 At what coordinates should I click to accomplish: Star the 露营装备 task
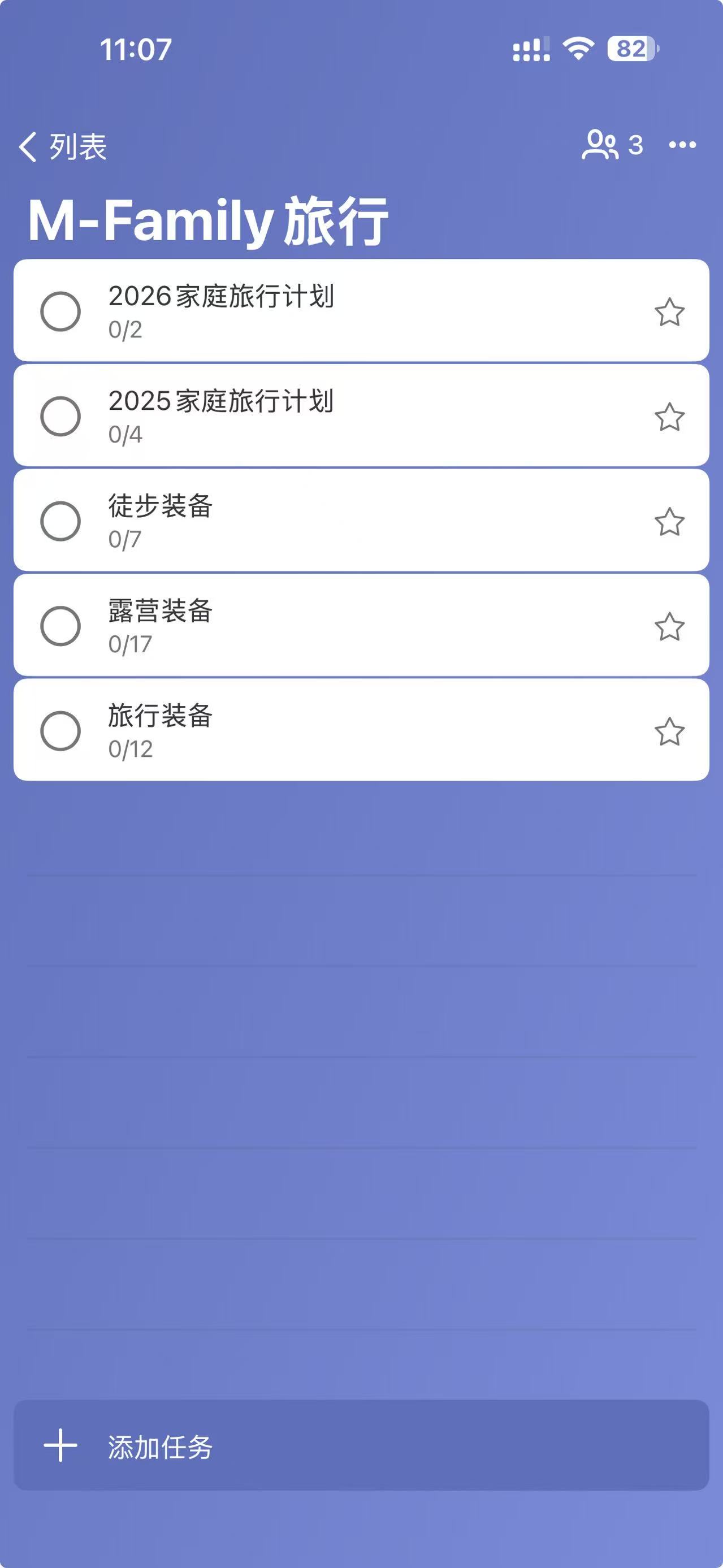point(668,627)
